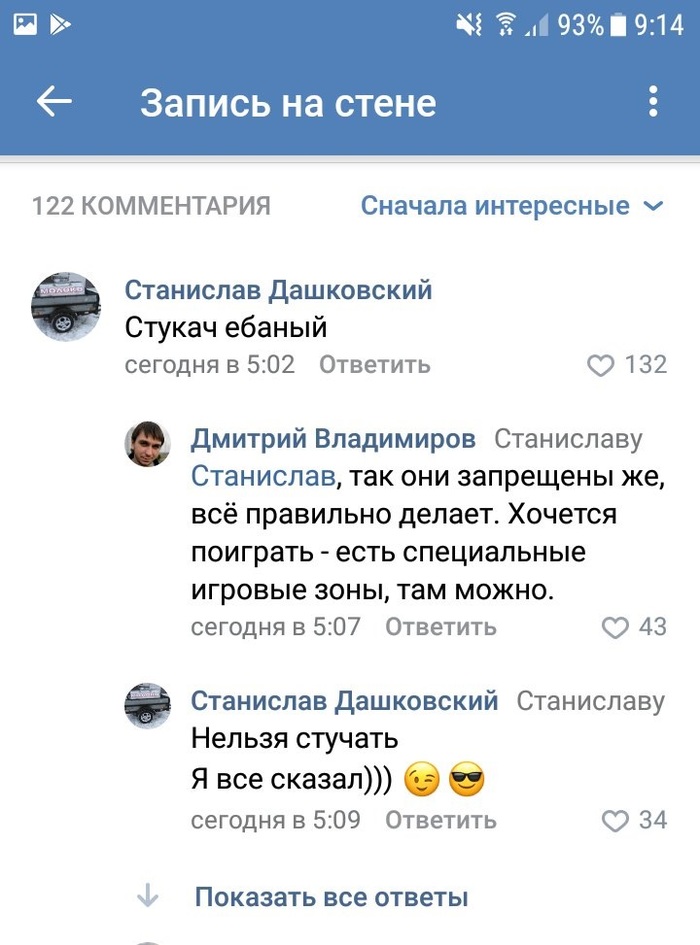The height and width of the screenshot is (945, 700).
Task: Go back using the top-left arrow
Action: coord(54,102)
